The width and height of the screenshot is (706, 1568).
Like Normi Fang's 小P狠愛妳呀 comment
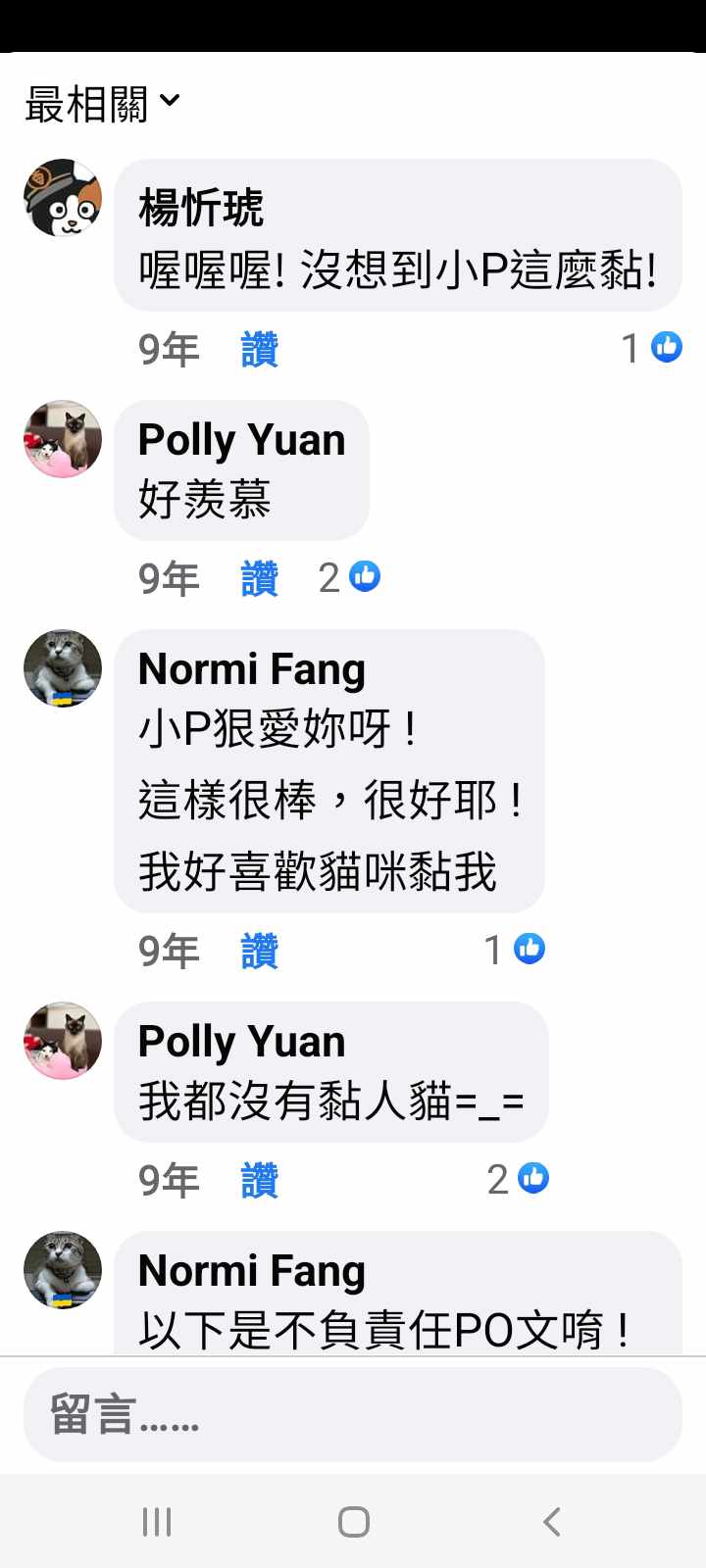[259, 951]
